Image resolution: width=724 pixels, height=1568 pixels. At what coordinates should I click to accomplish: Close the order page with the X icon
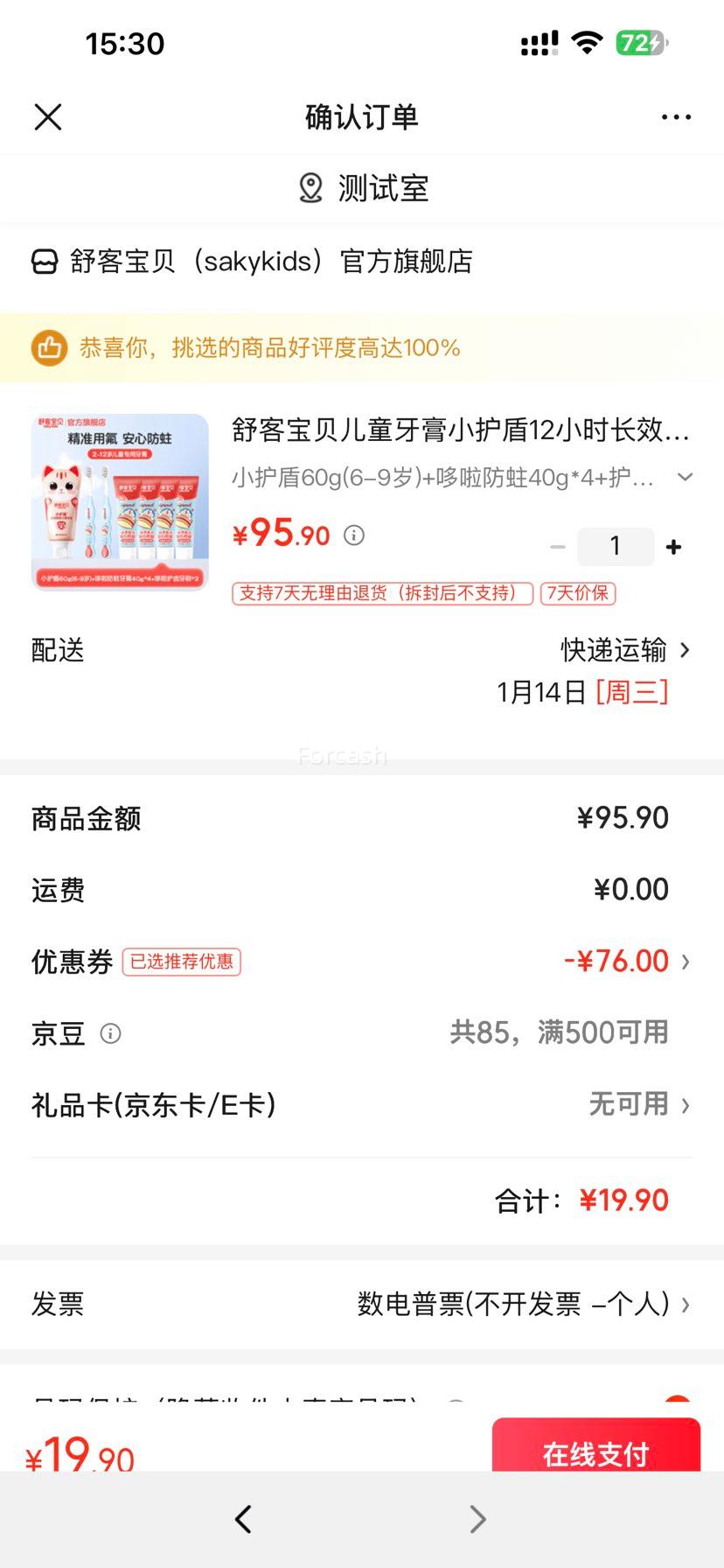click(x=48, y=116)
